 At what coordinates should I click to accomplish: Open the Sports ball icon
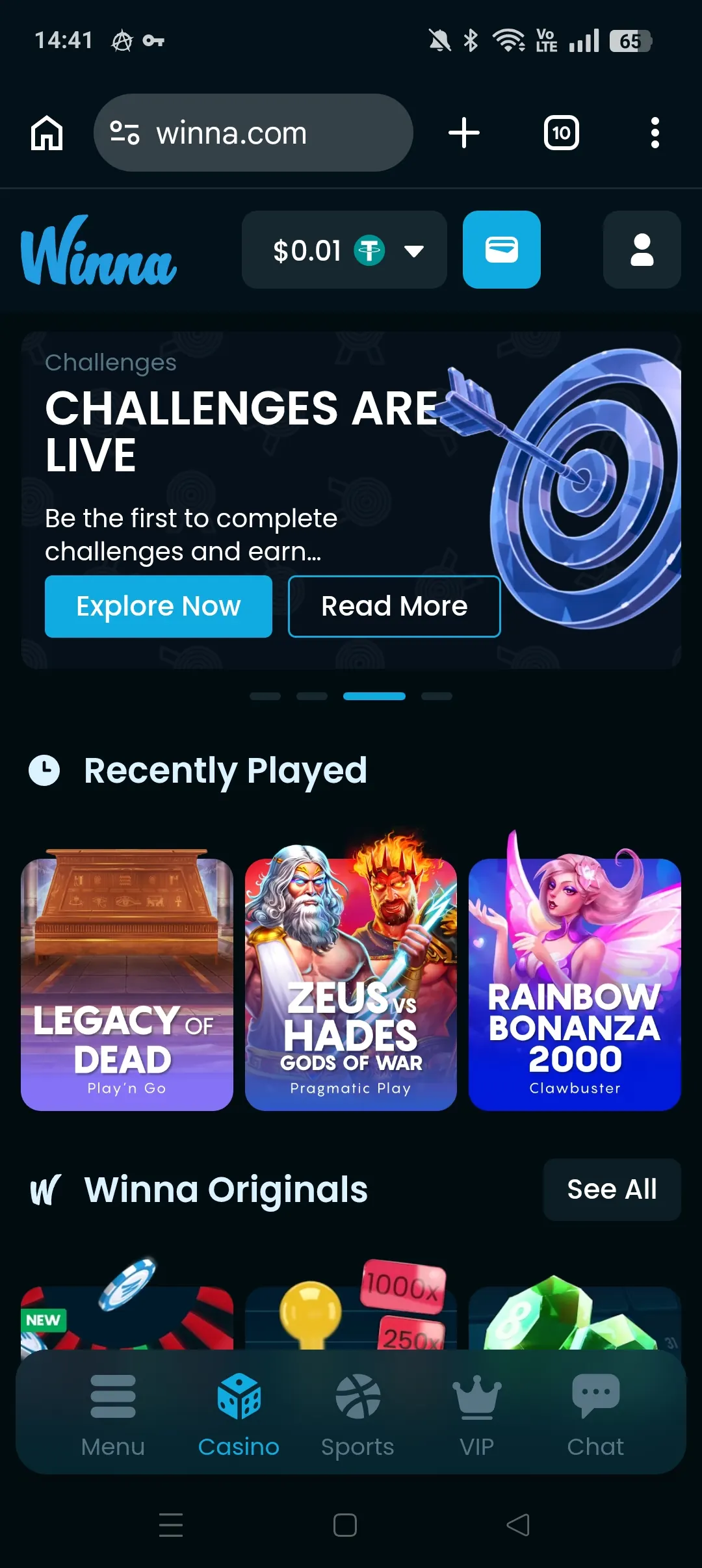pos(357,1395)
